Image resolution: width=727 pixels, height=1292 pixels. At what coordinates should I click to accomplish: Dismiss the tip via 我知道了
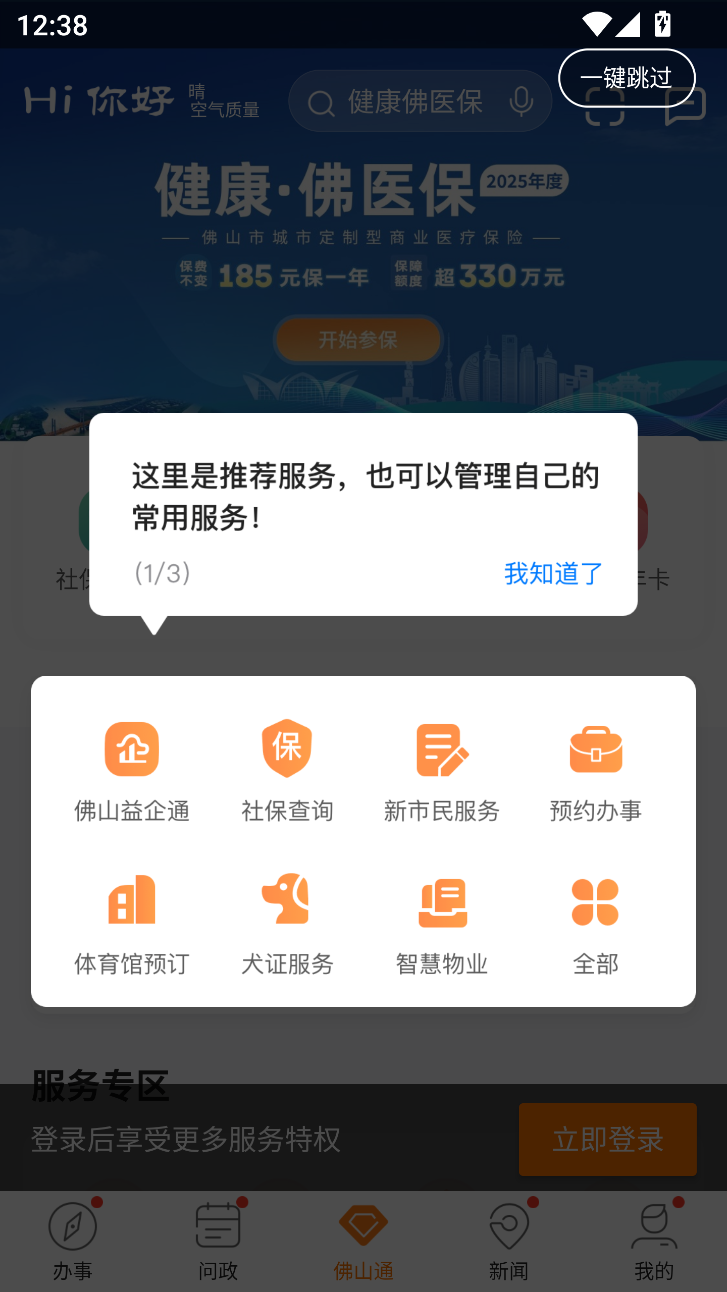pos(553,573)
